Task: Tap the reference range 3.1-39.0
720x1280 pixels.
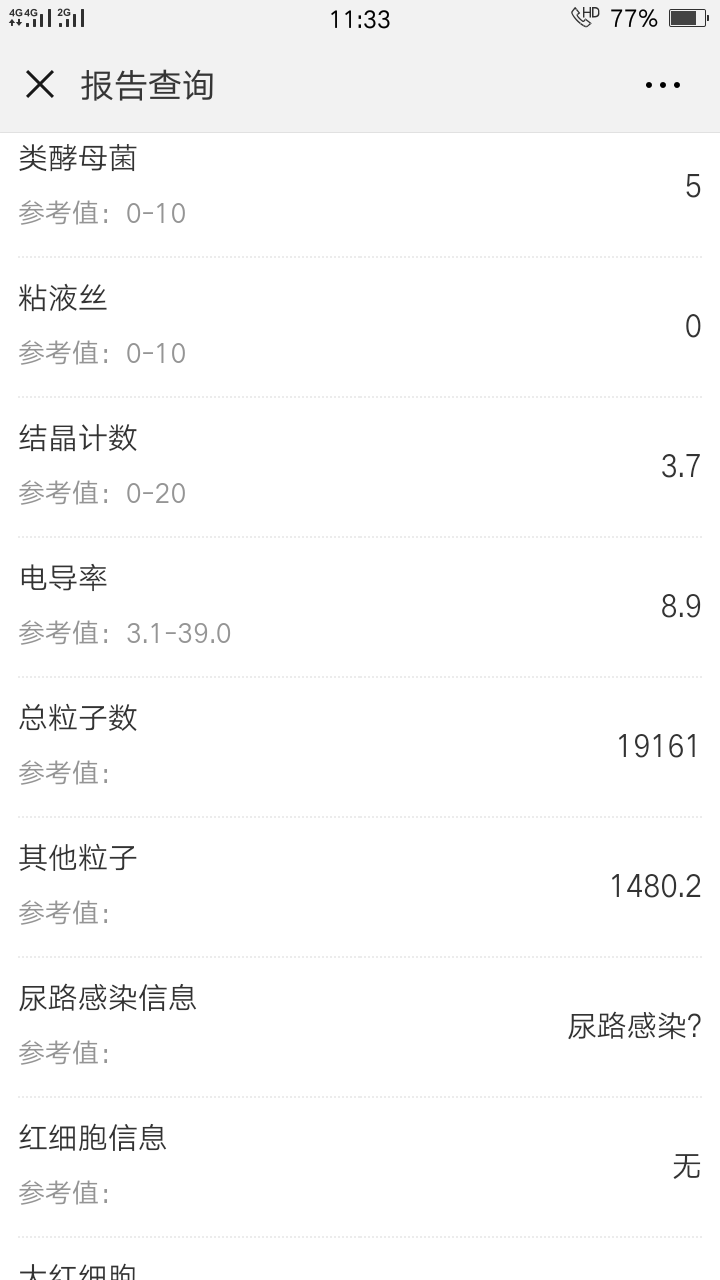Action: point(180,633)
